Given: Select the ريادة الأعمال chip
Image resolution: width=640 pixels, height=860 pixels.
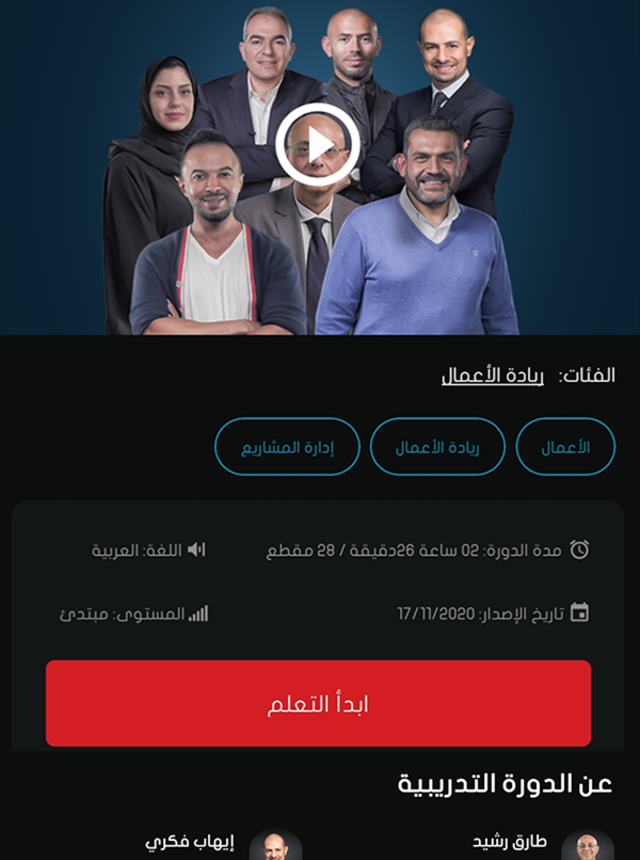Looking at the screenshot, I should [x=438, y=446].
